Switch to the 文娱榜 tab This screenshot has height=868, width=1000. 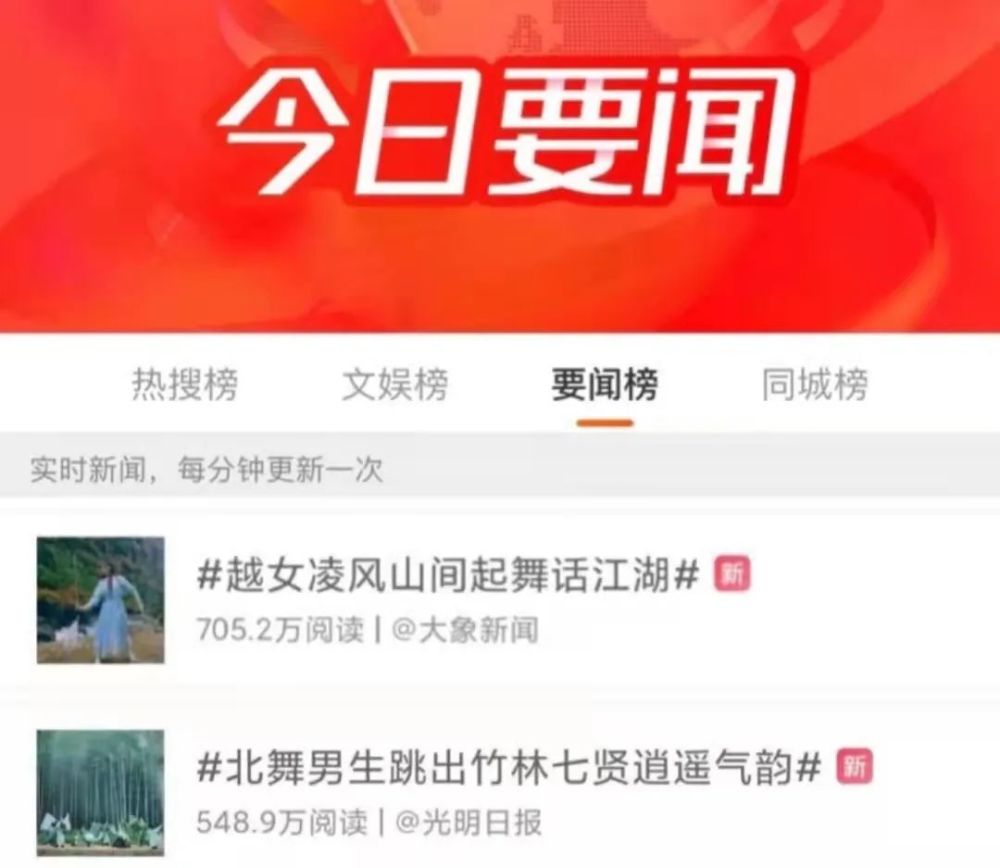pos(395,385)
